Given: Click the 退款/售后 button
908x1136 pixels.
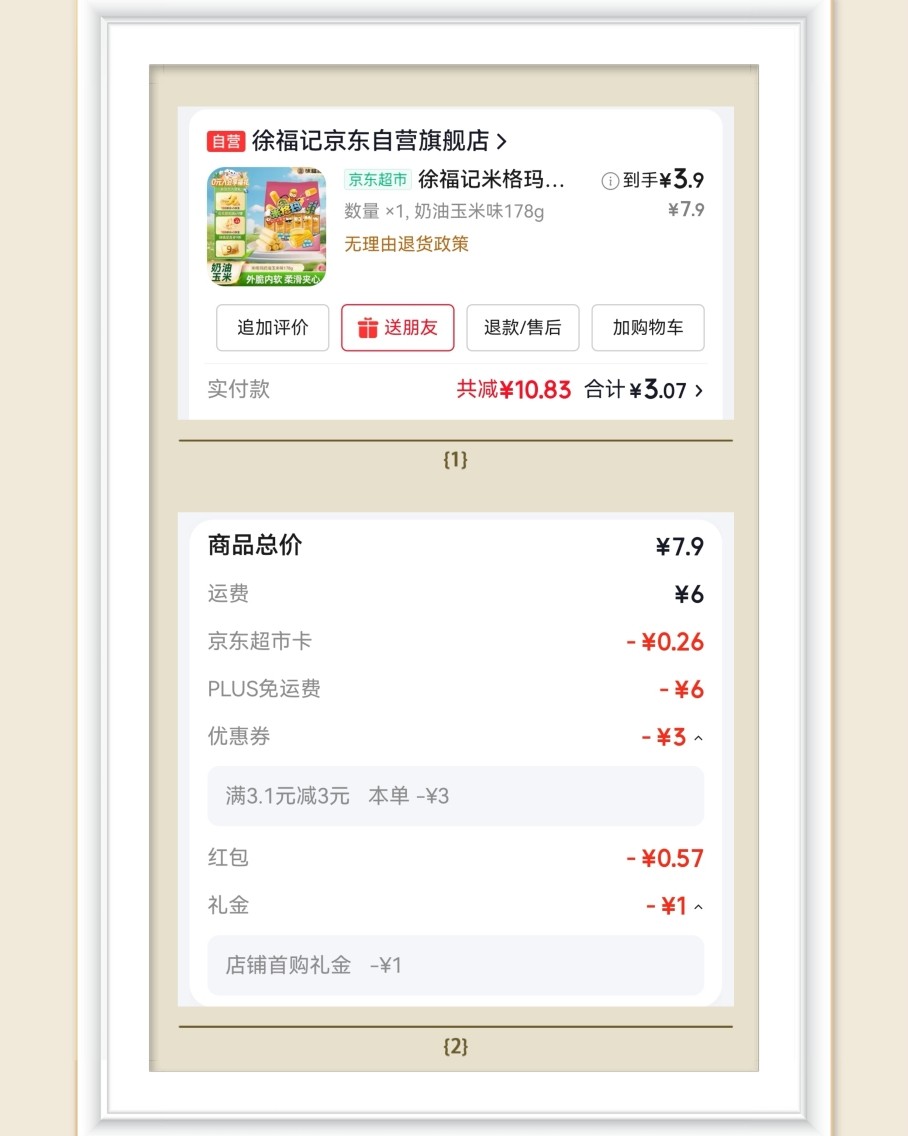Looking at the screenshot, I should coord(522,327).
